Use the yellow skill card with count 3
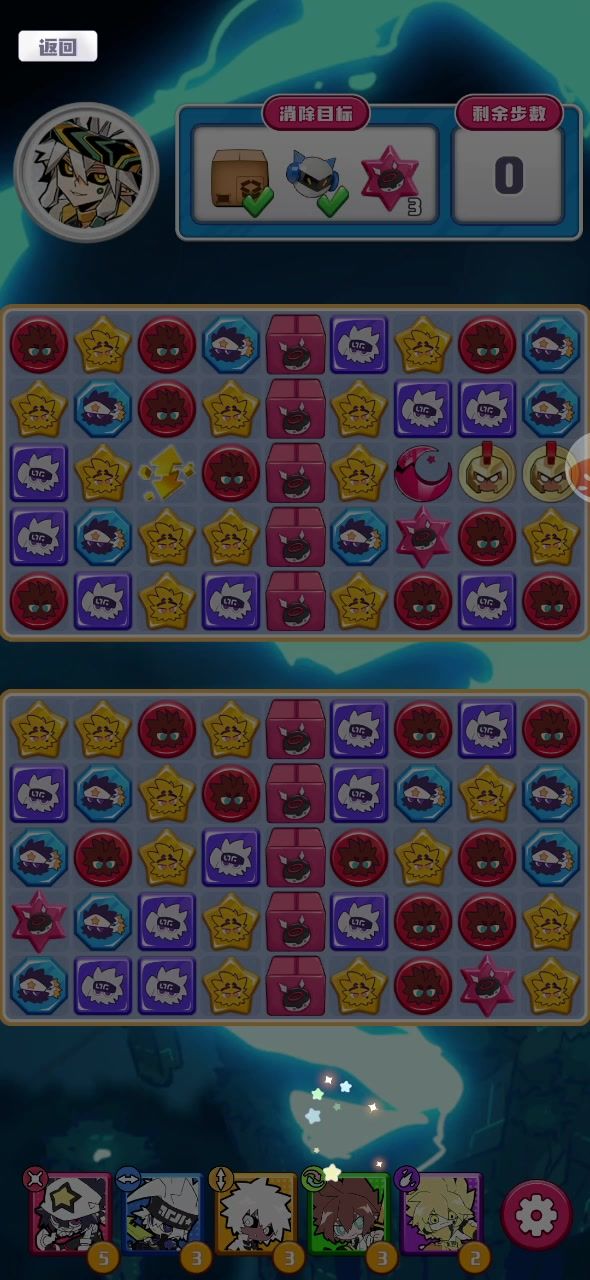The image size is (590, 1280). pos(256,1214)
